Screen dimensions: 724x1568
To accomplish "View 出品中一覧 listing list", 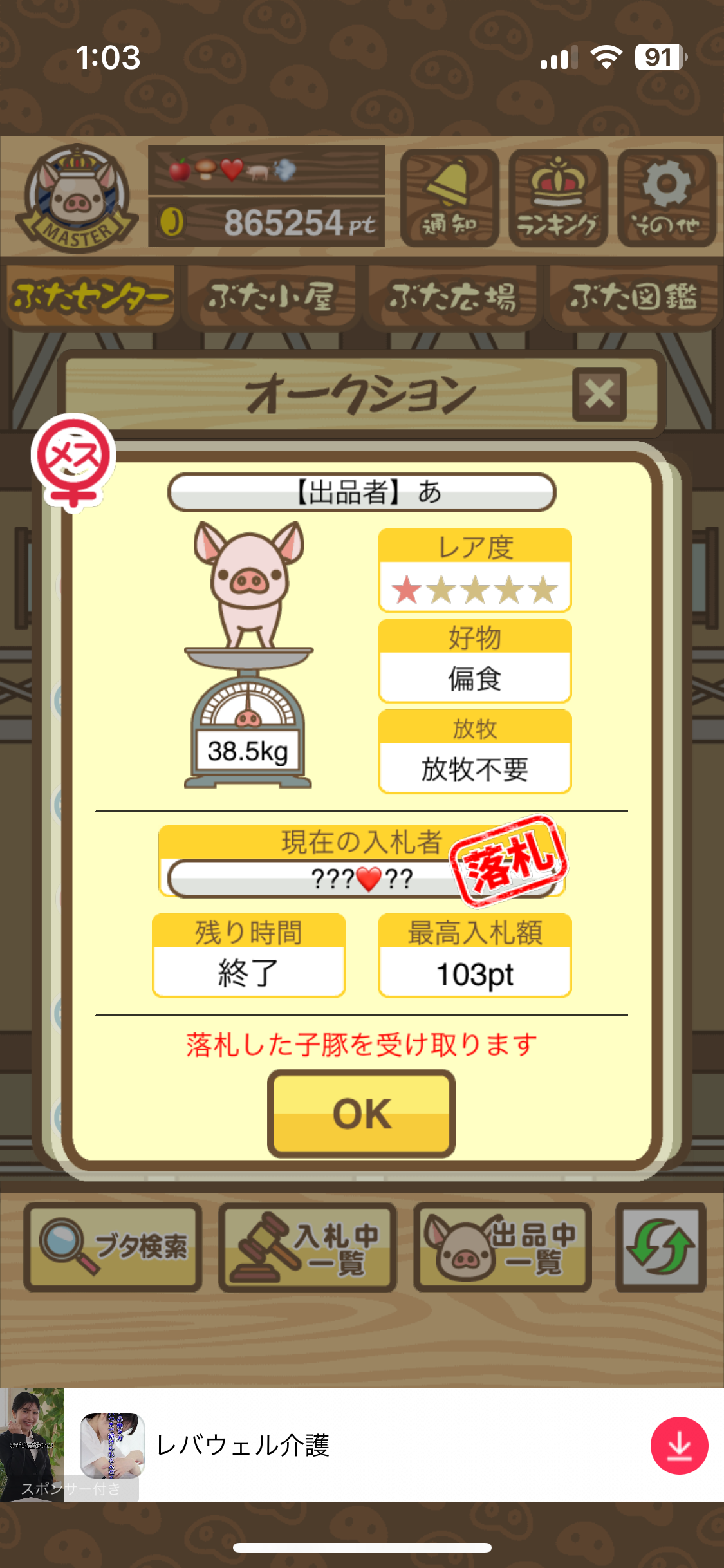I will pyautogui.click(x=503, y=1247).
